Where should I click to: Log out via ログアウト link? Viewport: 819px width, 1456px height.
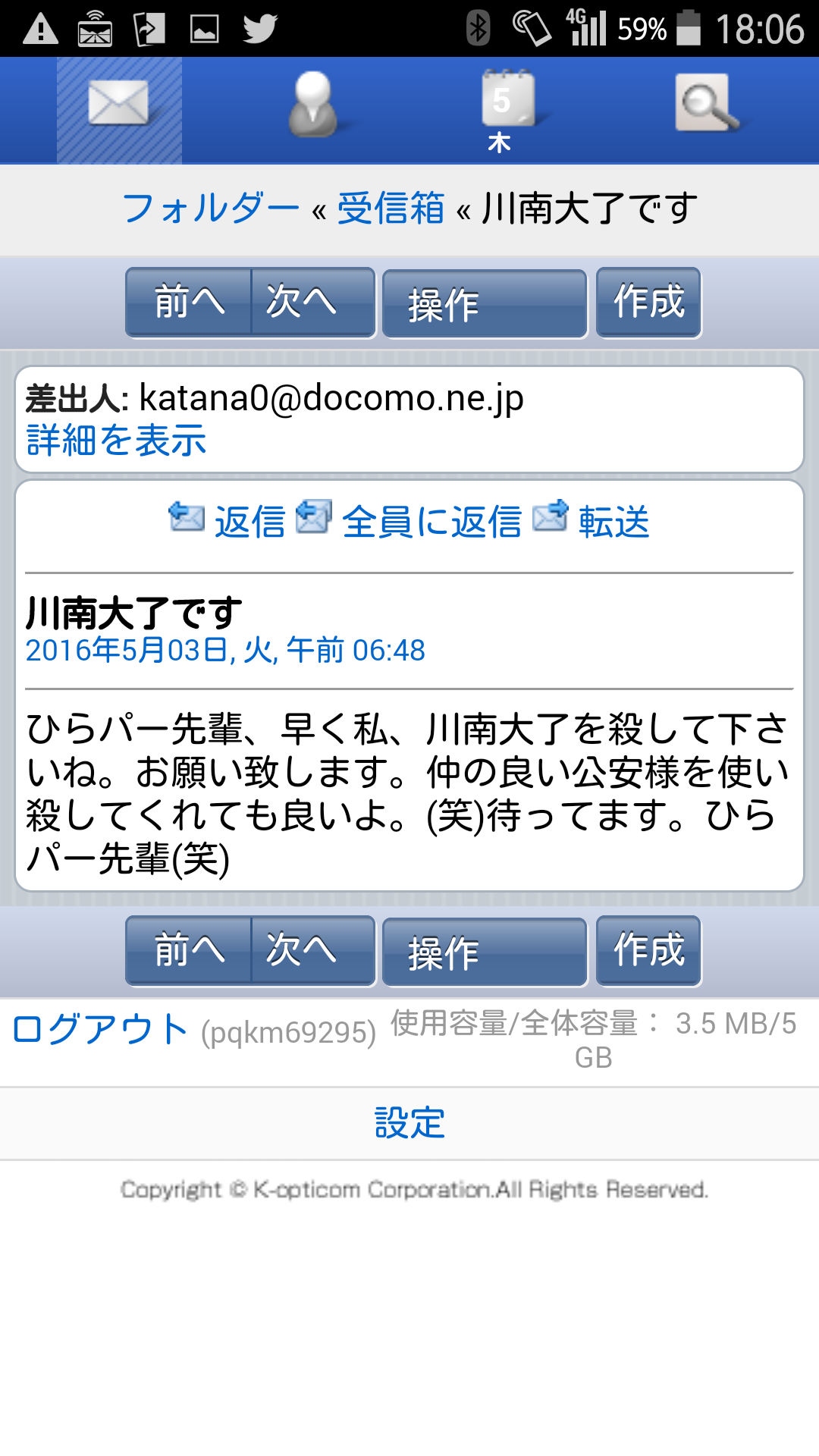[100, 1030]
